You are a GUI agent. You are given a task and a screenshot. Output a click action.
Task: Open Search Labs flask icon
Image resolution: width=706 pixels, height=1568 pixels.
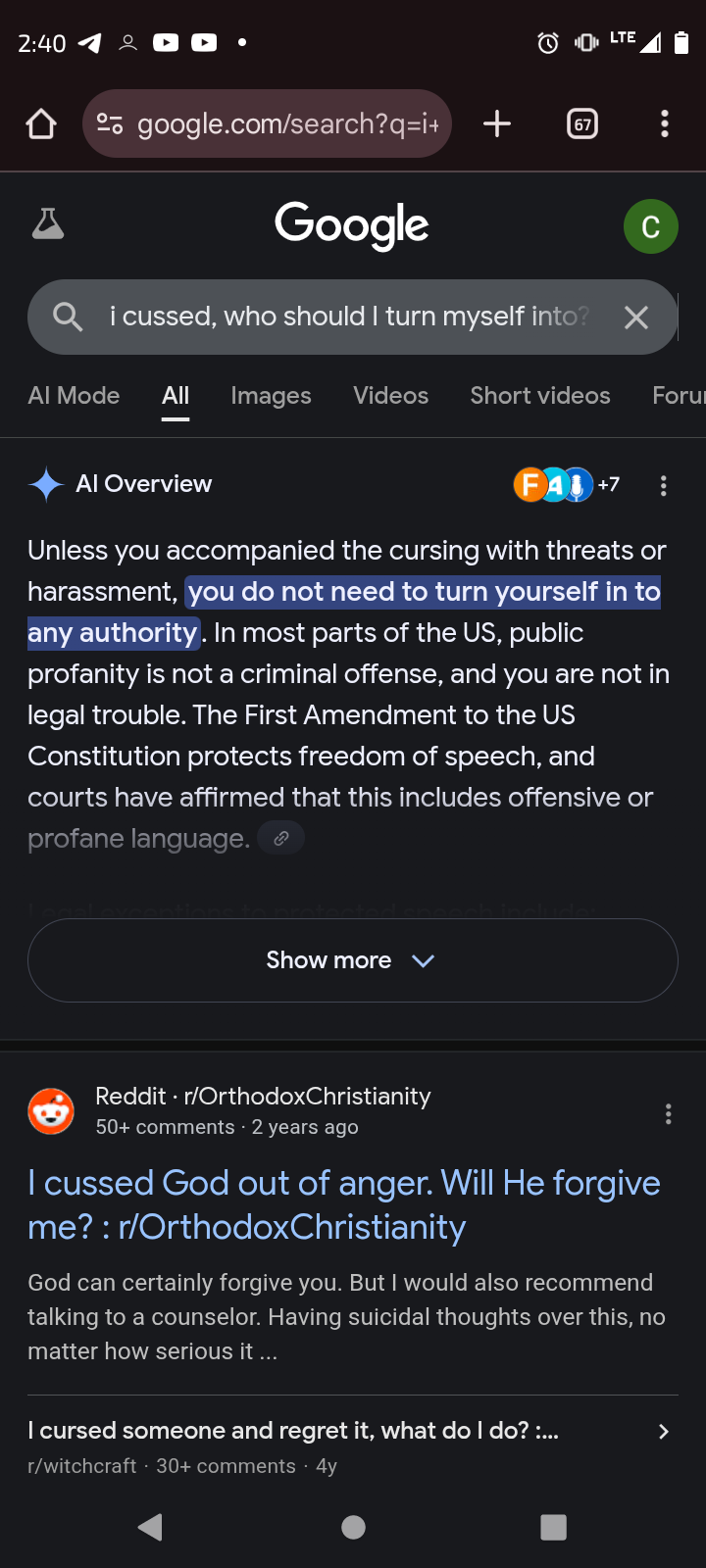(48, 225)
